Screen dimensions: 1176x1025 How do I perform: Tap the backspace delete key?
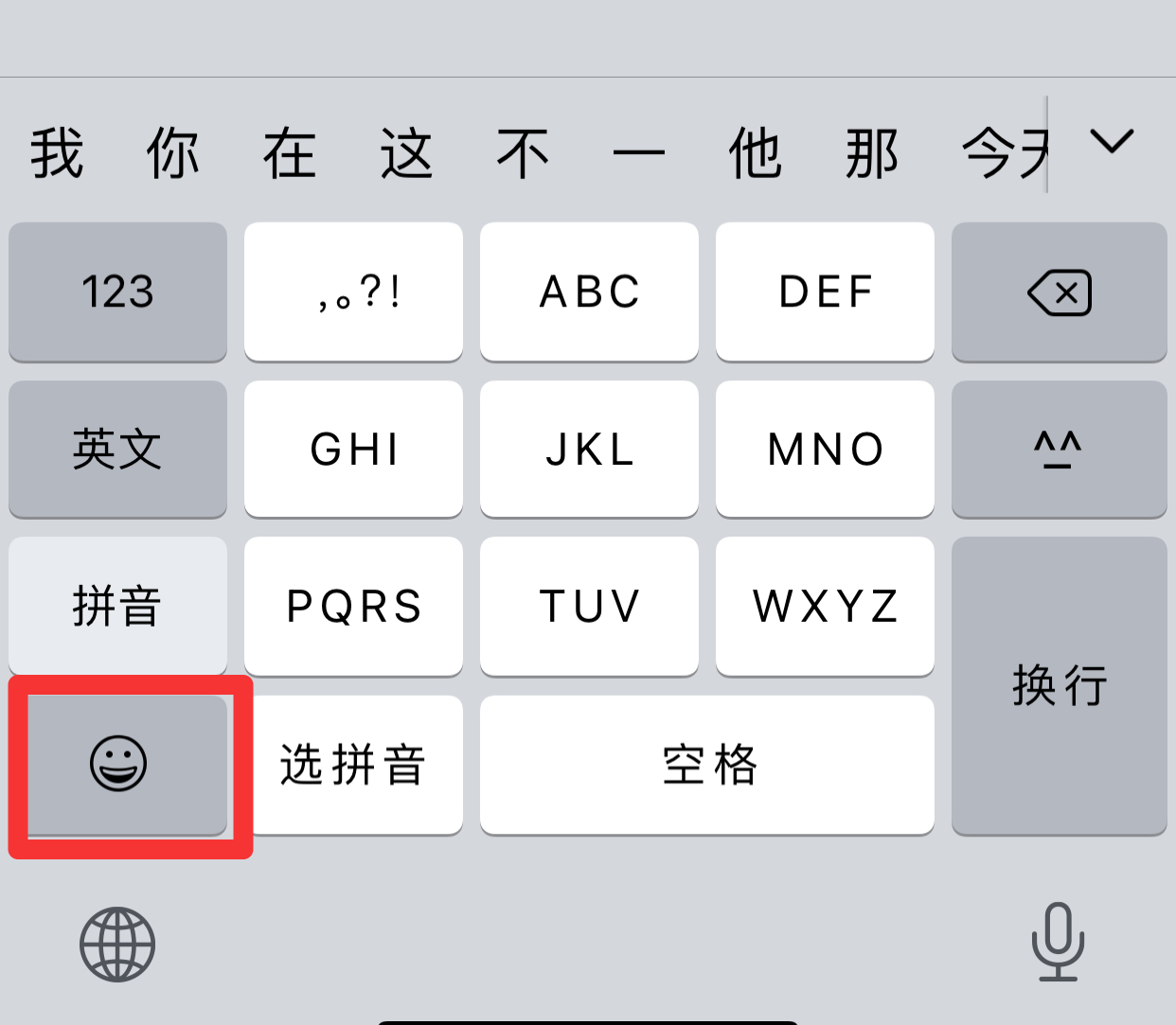(x=1059, y=292)
